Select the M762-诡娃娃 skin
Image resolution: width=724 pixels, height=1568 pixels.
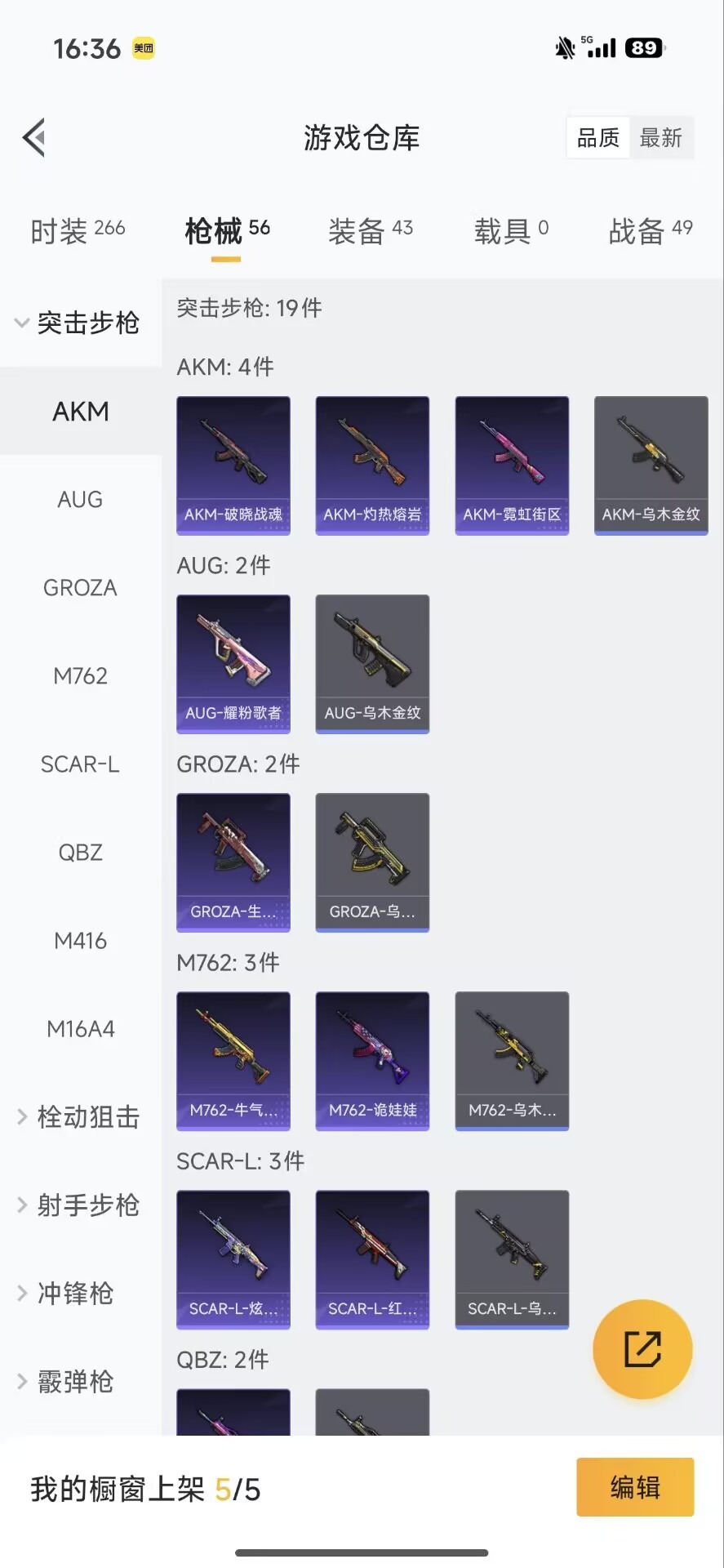pyautogui.click(x=371, y=1061)
